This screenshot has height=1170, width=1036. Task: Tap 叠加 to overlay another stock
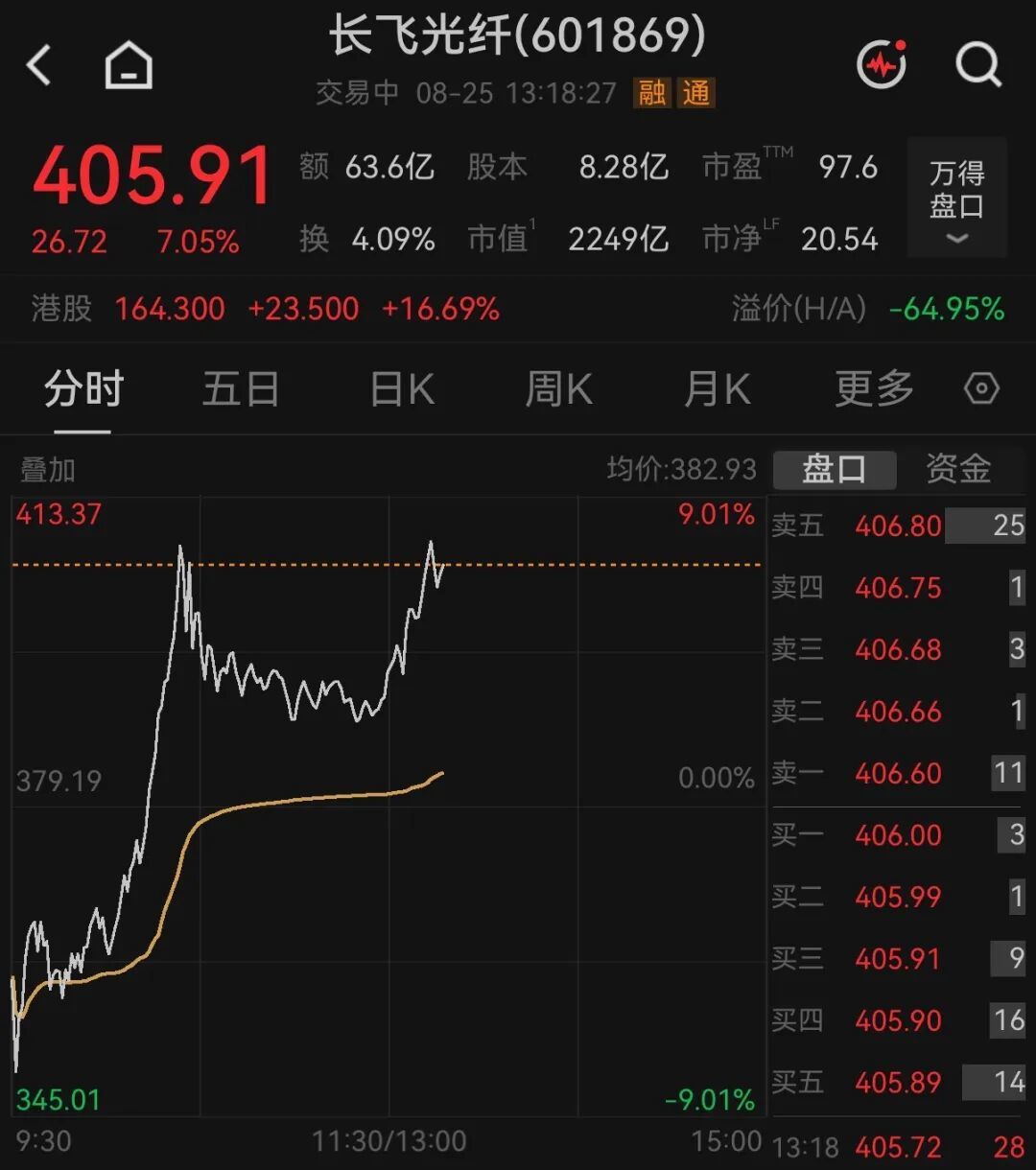click(x=48, y=470)
